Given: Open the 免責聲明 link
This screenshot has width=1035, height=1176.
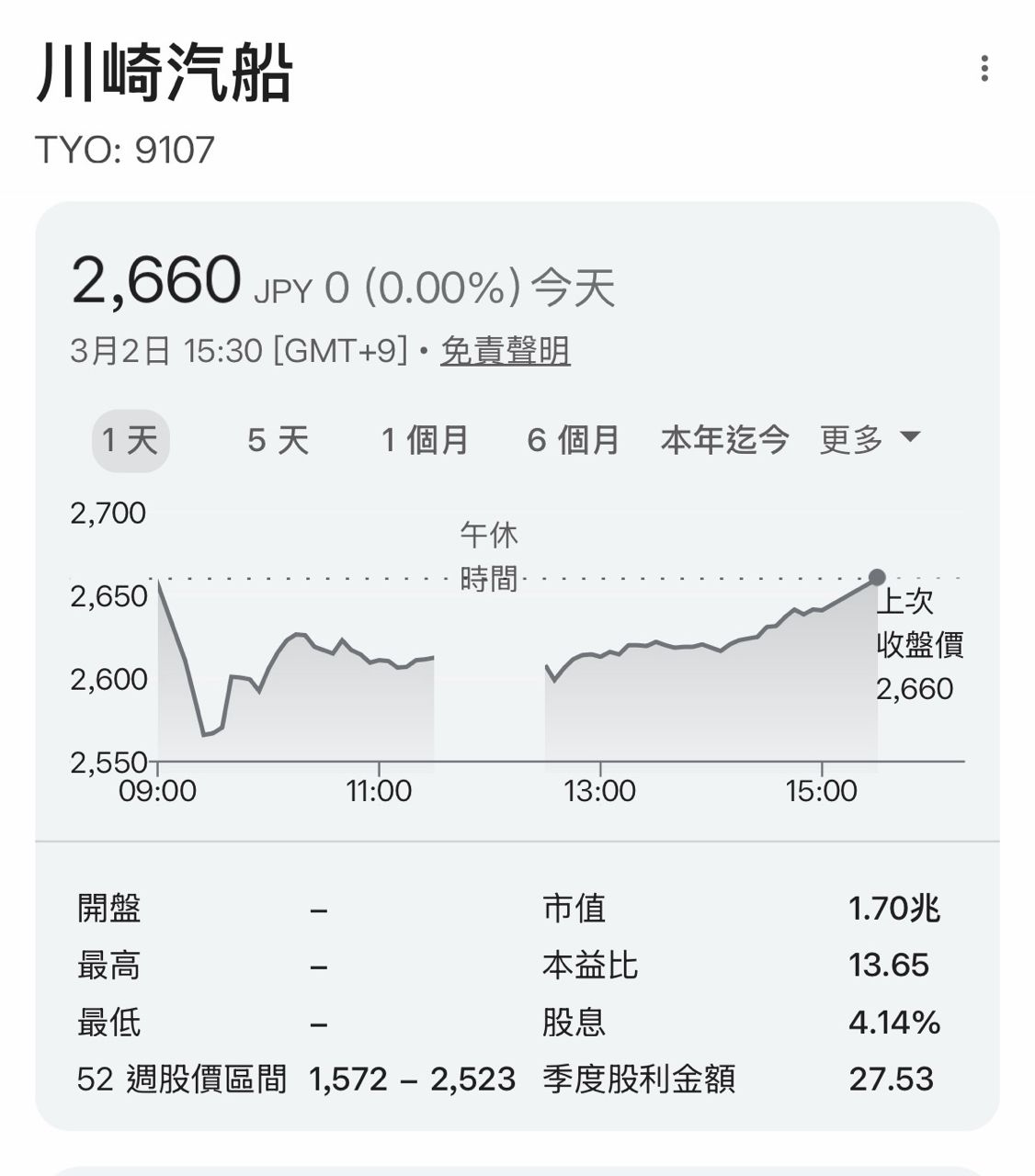Looking at the screenshot, I should click(x=505, y=351).
